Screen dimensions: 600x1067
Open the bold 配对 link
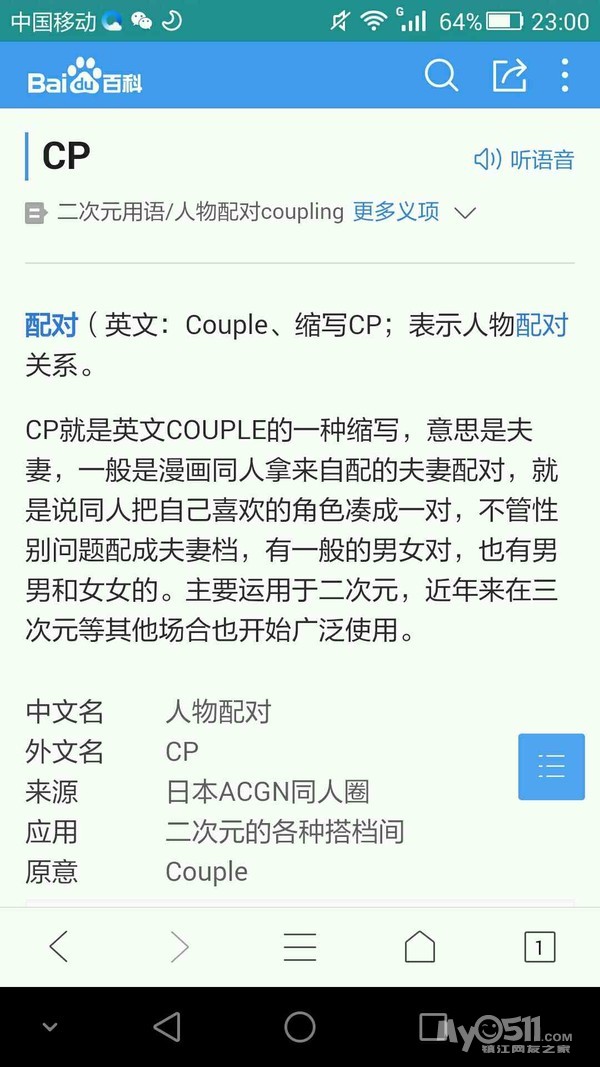click(52, 325)
